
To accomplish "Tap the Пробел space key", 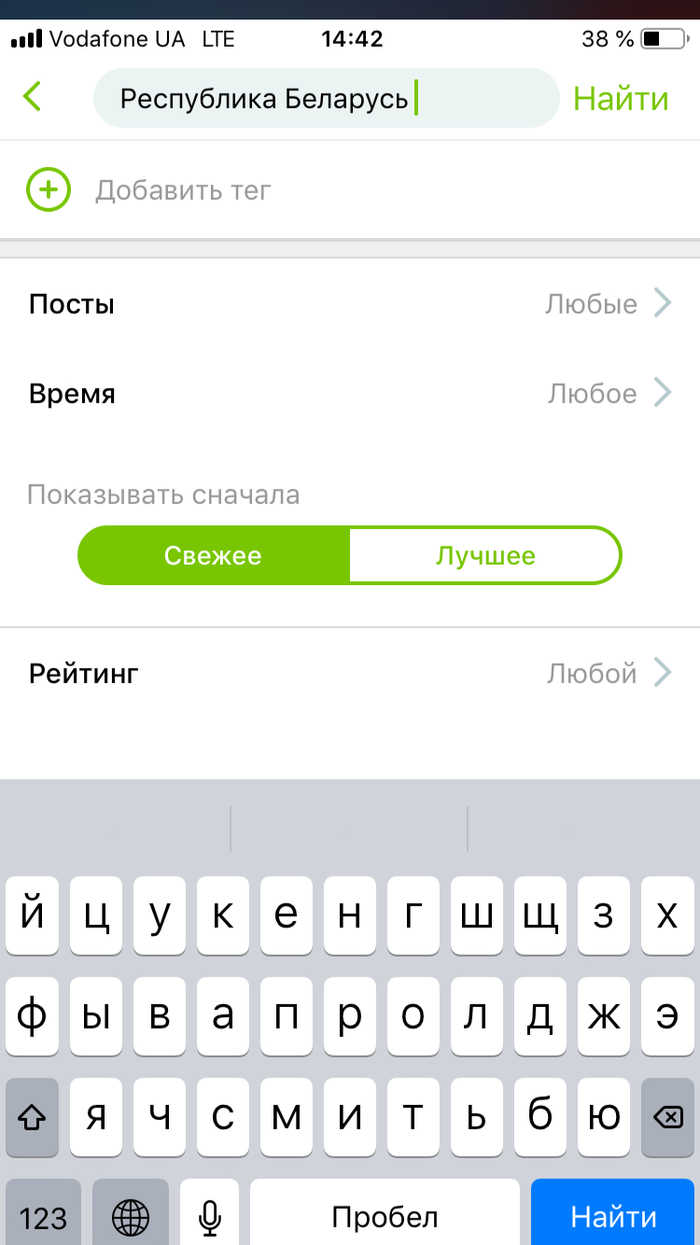I will point(385,1215).
